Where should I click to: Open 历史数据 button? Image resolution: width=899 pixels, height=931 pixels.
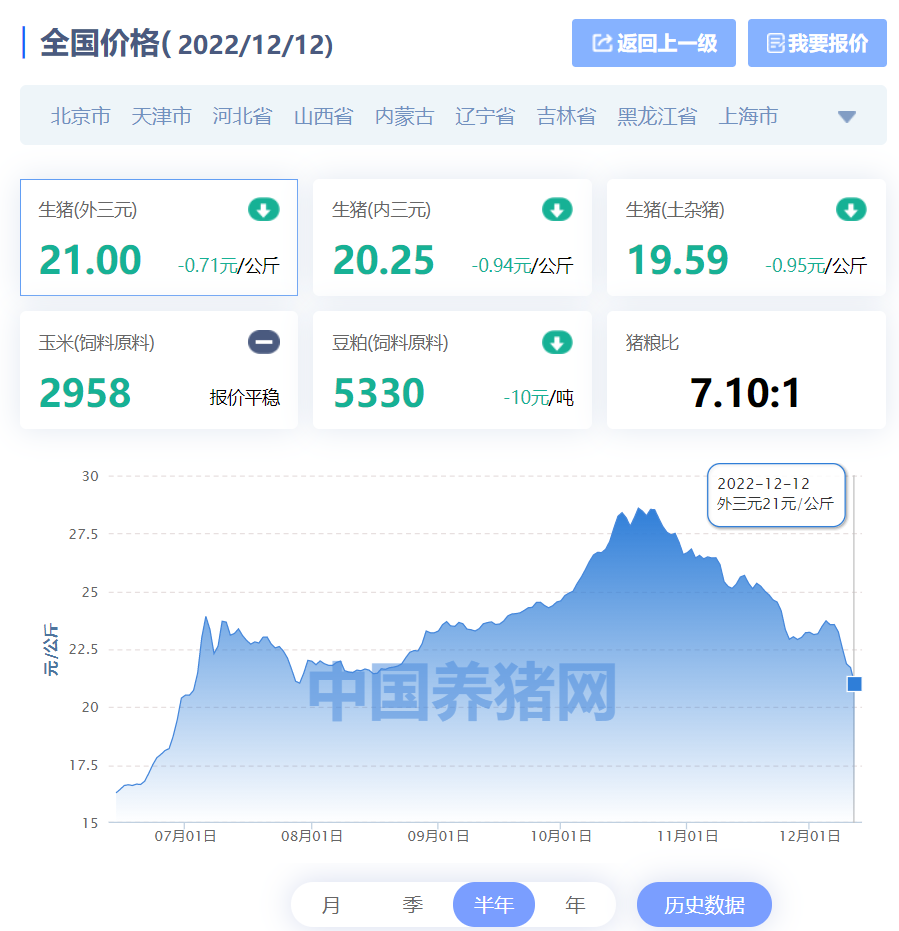click(x=704, y=905)
